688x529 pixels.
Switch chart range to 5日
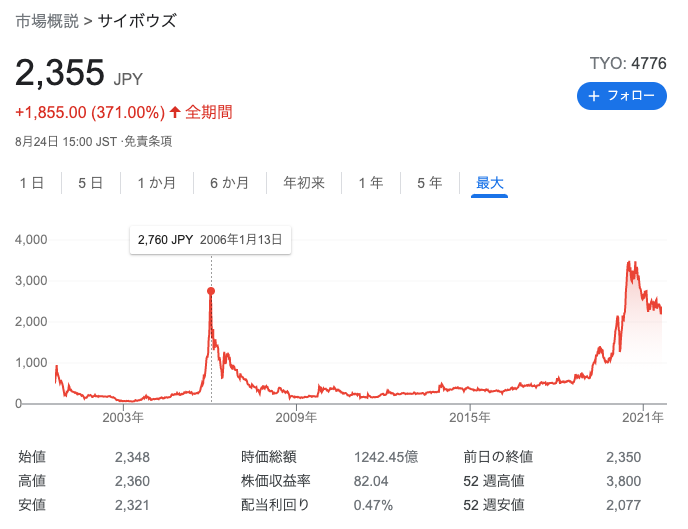[90, 183]
